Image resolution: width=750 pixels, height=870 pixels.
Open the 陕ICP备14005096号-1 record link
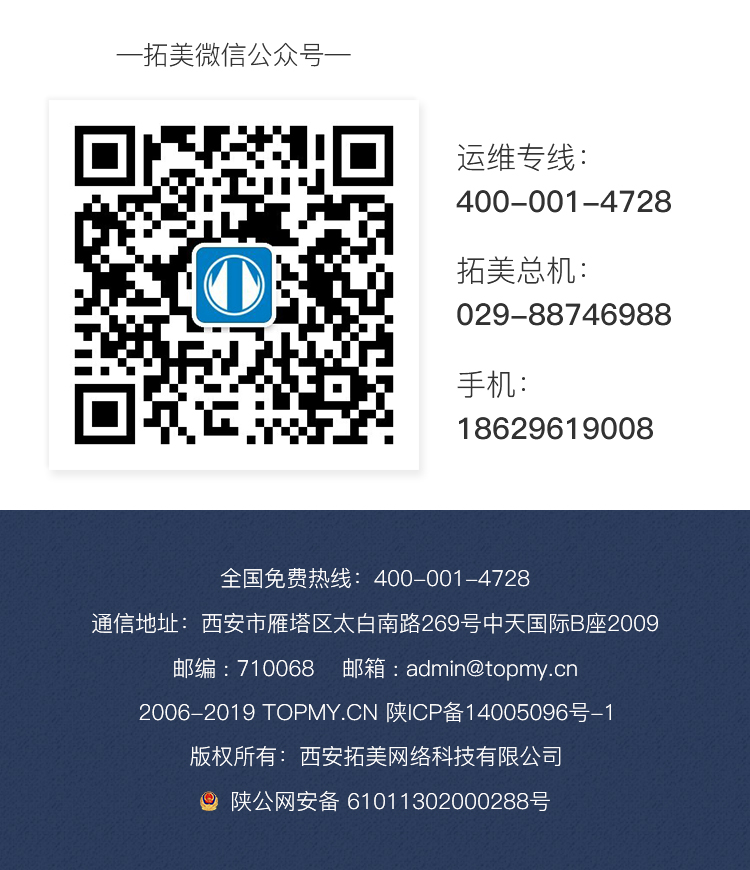[x=500, y=713]
